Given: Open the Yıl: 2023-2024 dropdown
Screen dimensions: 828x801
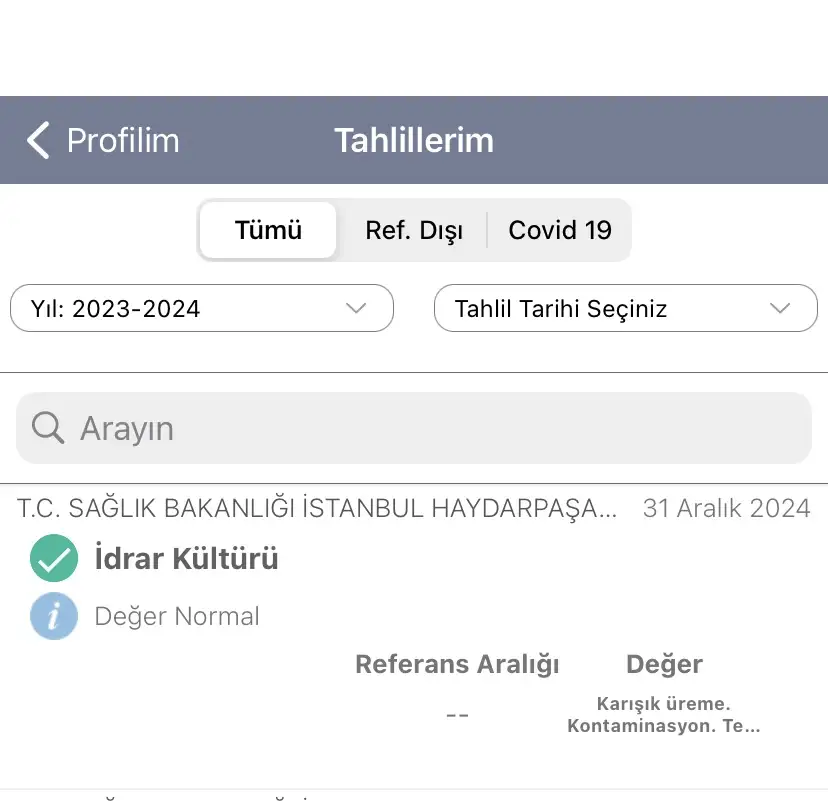Looking at the screenshot, I should [x=202, y=308].
